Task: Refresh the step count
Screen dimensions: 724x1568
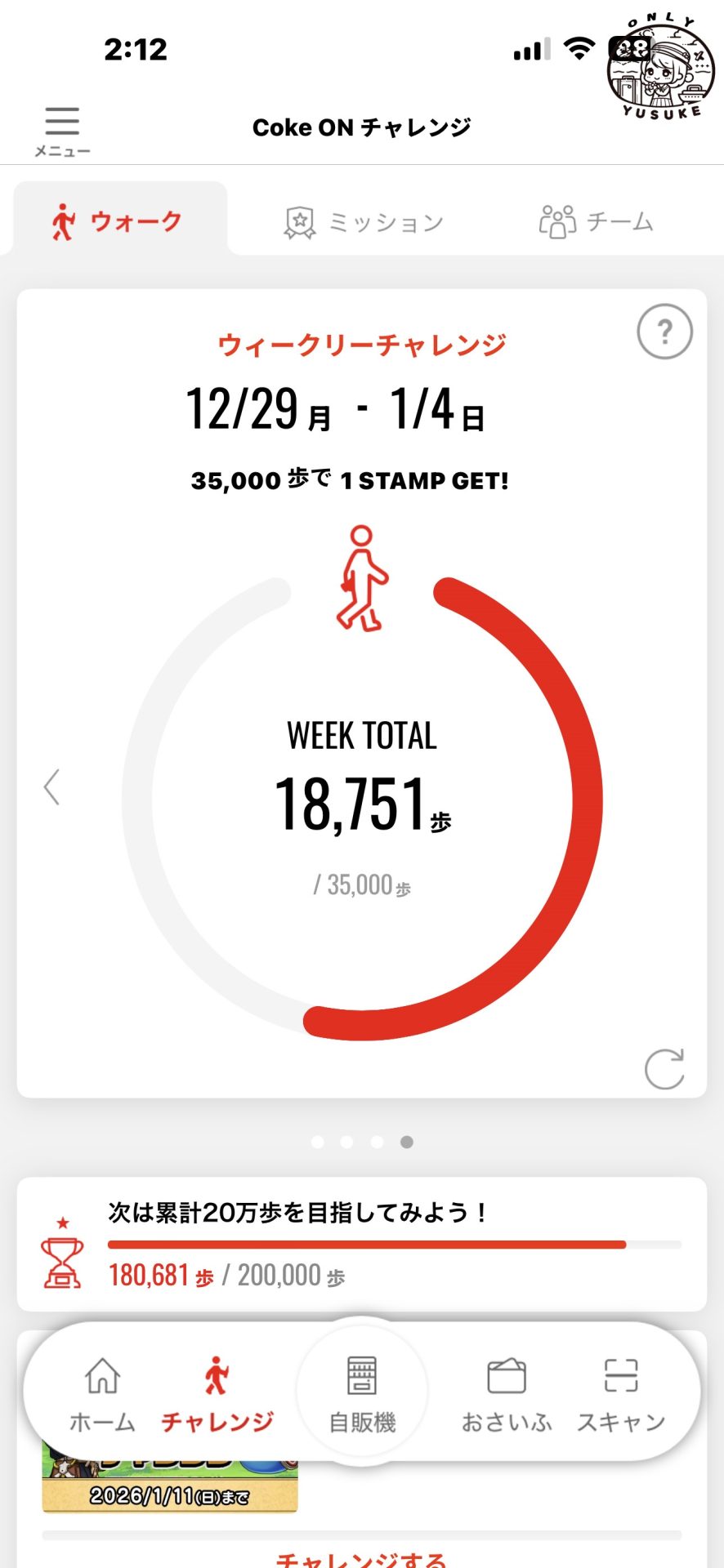Action: click(x=664, y=1069)
